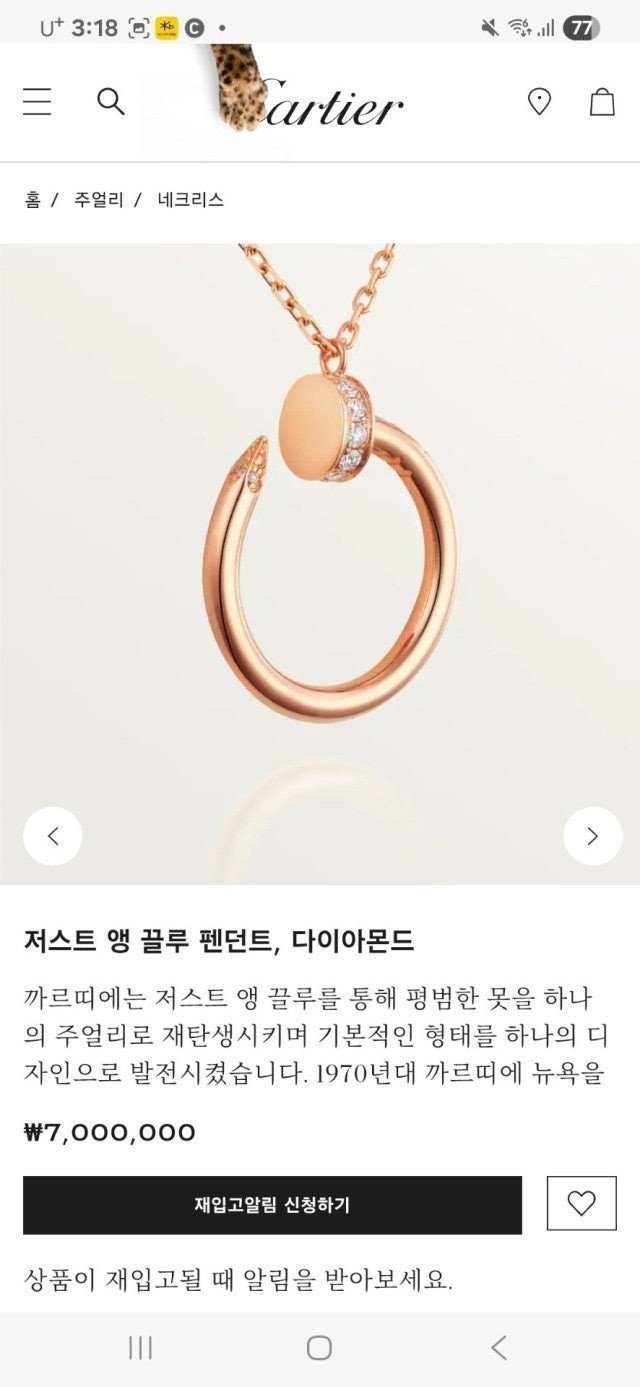The image size is (640, 1387).
Task: Tap the system home button
Action: 319,1348
